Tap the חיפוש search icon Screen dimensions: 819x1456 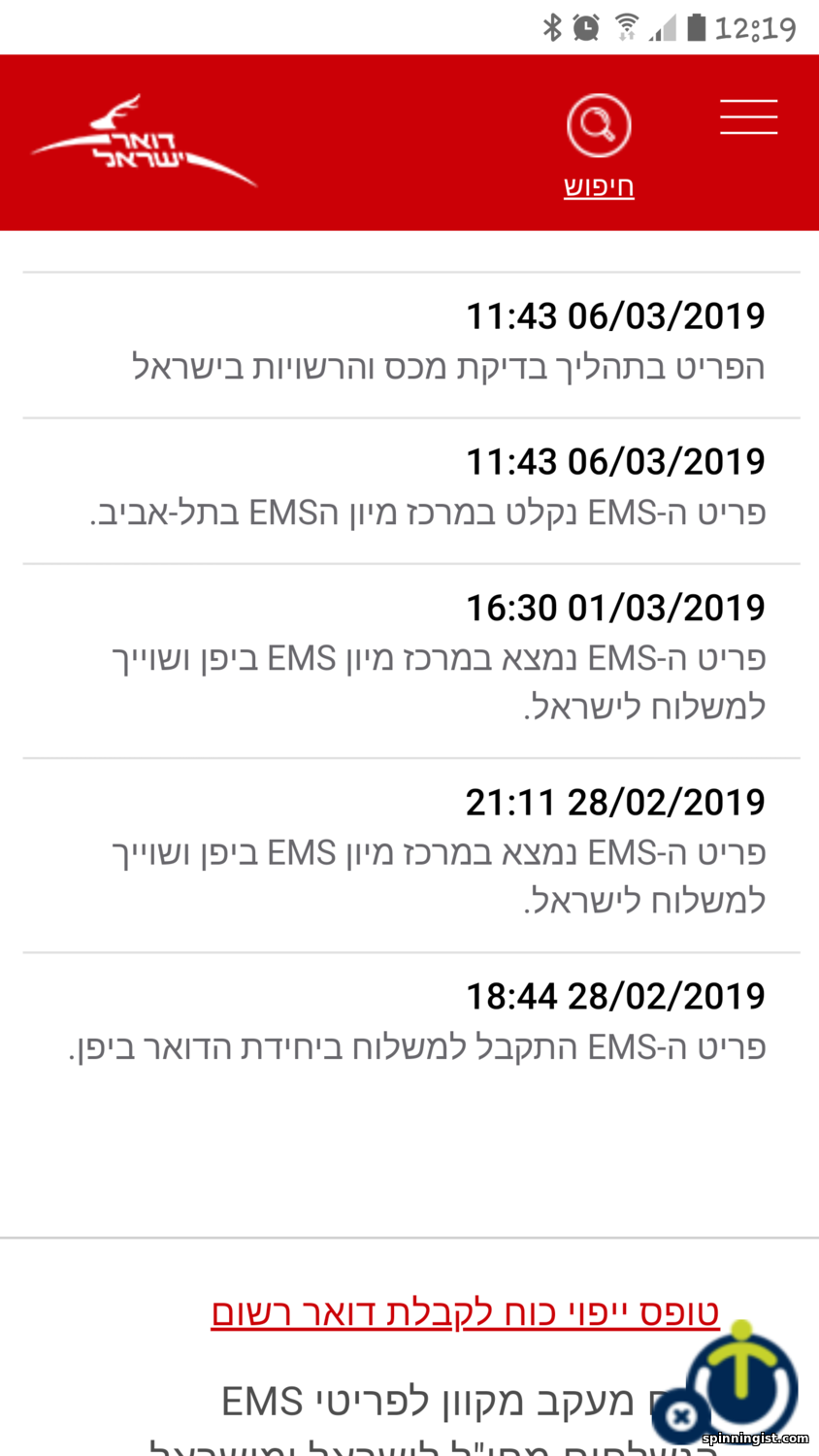point(599,125)
